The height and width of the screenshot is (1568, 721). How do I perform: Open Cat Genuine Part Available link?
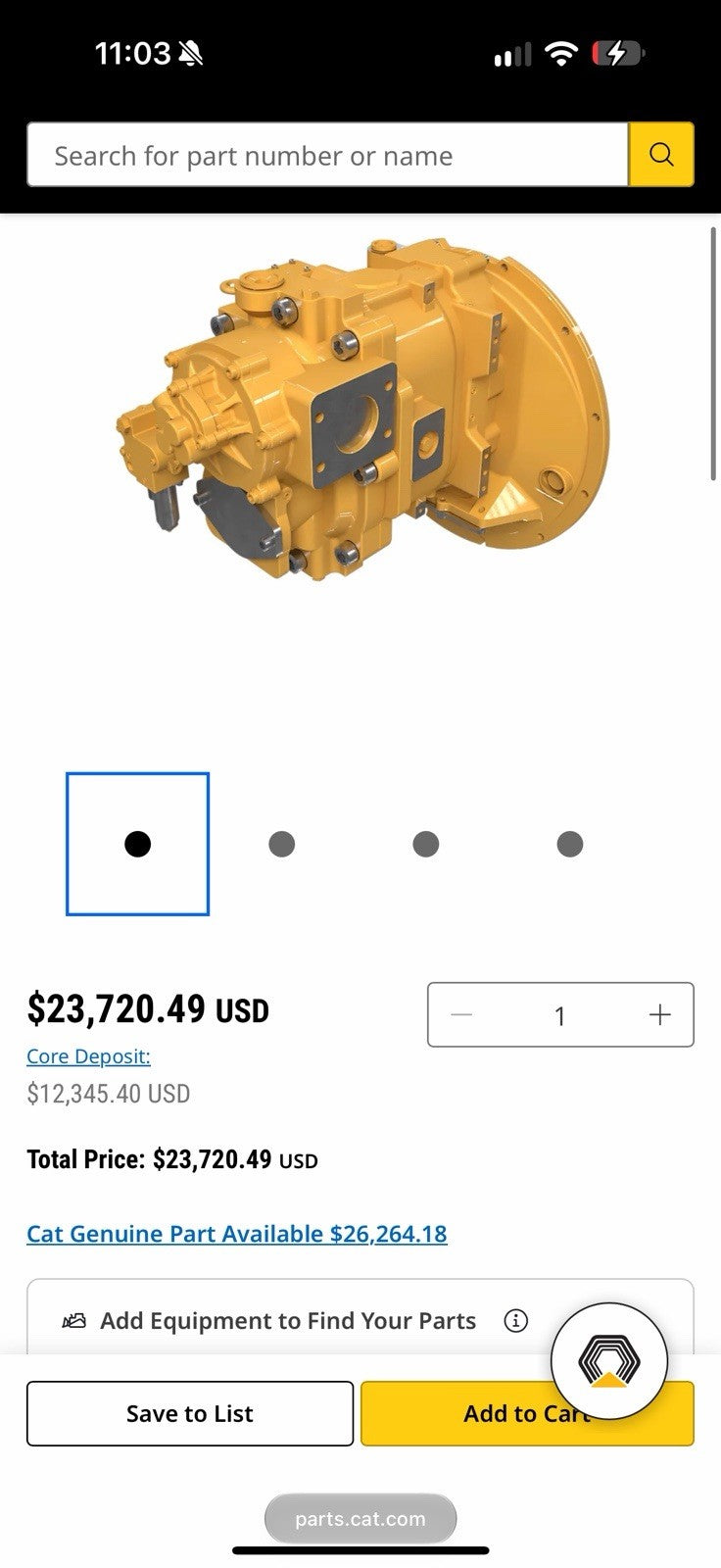pyautogui.click(x=237, y=1234)
